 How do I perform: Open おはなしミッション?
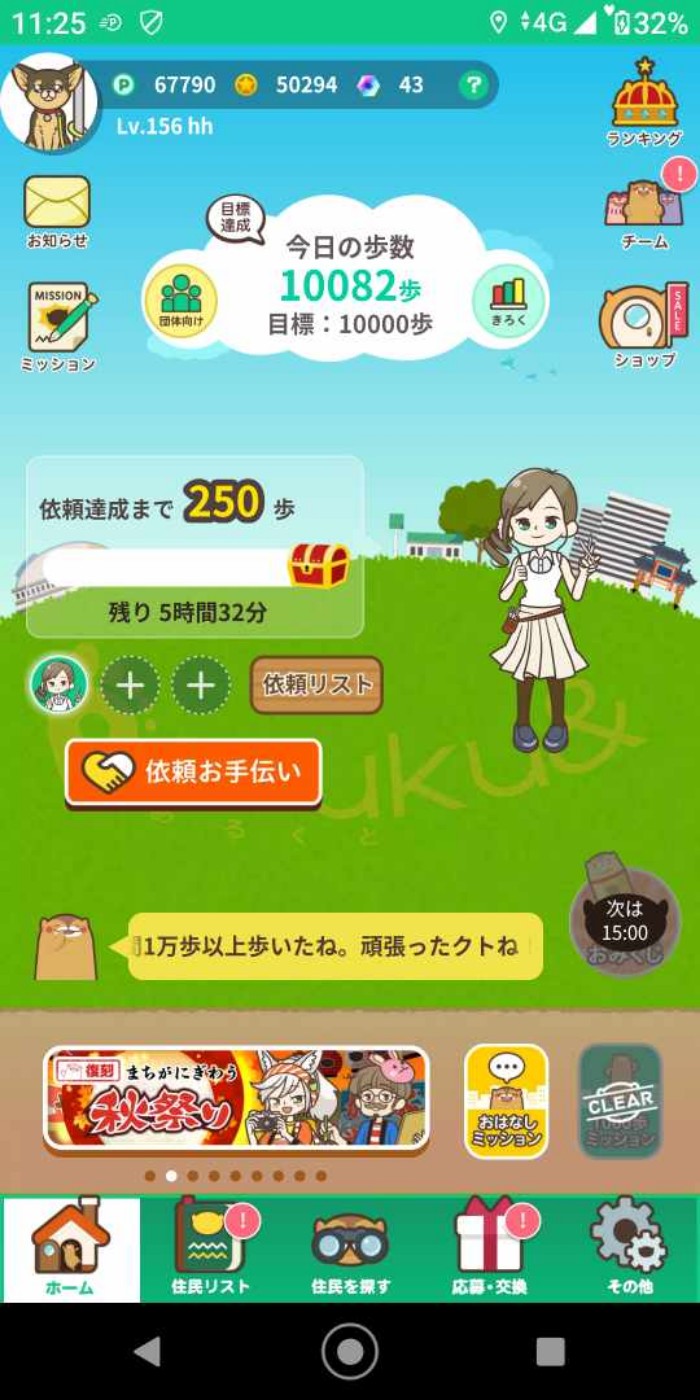(x=506, y=1101)
